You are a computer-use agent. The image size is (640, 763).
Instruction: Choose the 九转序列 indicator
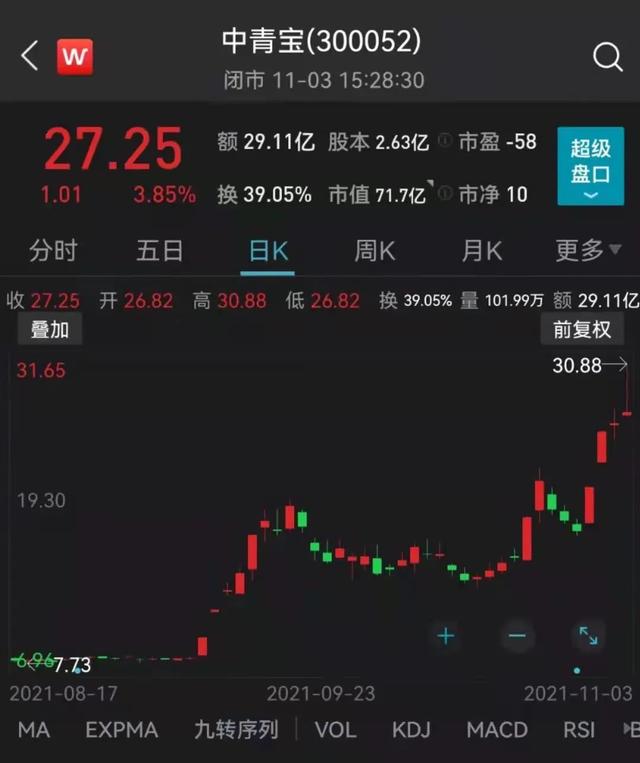coord(238,730)
